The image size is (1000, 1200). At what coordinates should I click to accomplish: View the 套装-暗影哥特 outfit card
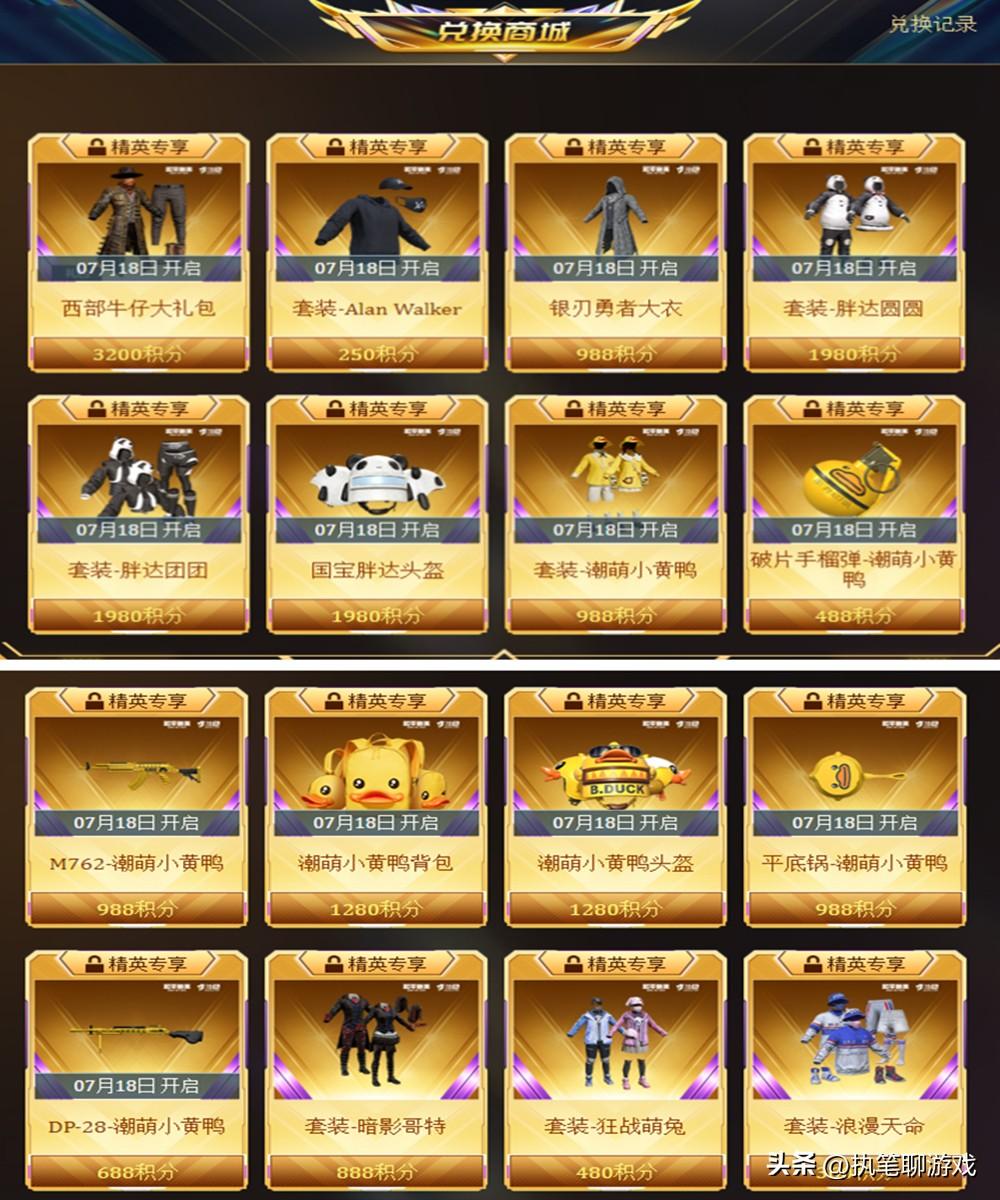point(375,1068)
